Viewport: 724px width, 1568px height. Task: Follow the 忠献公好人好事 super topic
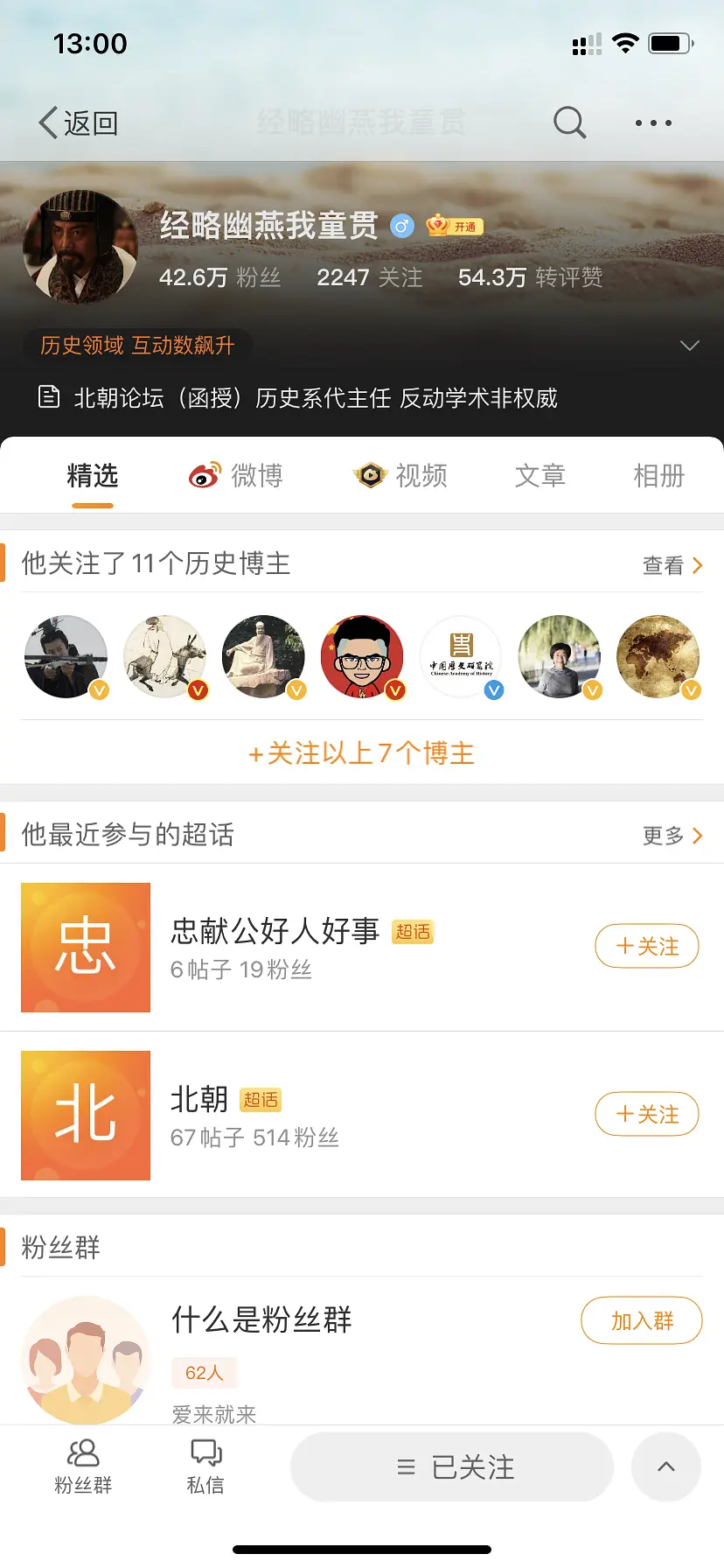[x=647, y=946]
